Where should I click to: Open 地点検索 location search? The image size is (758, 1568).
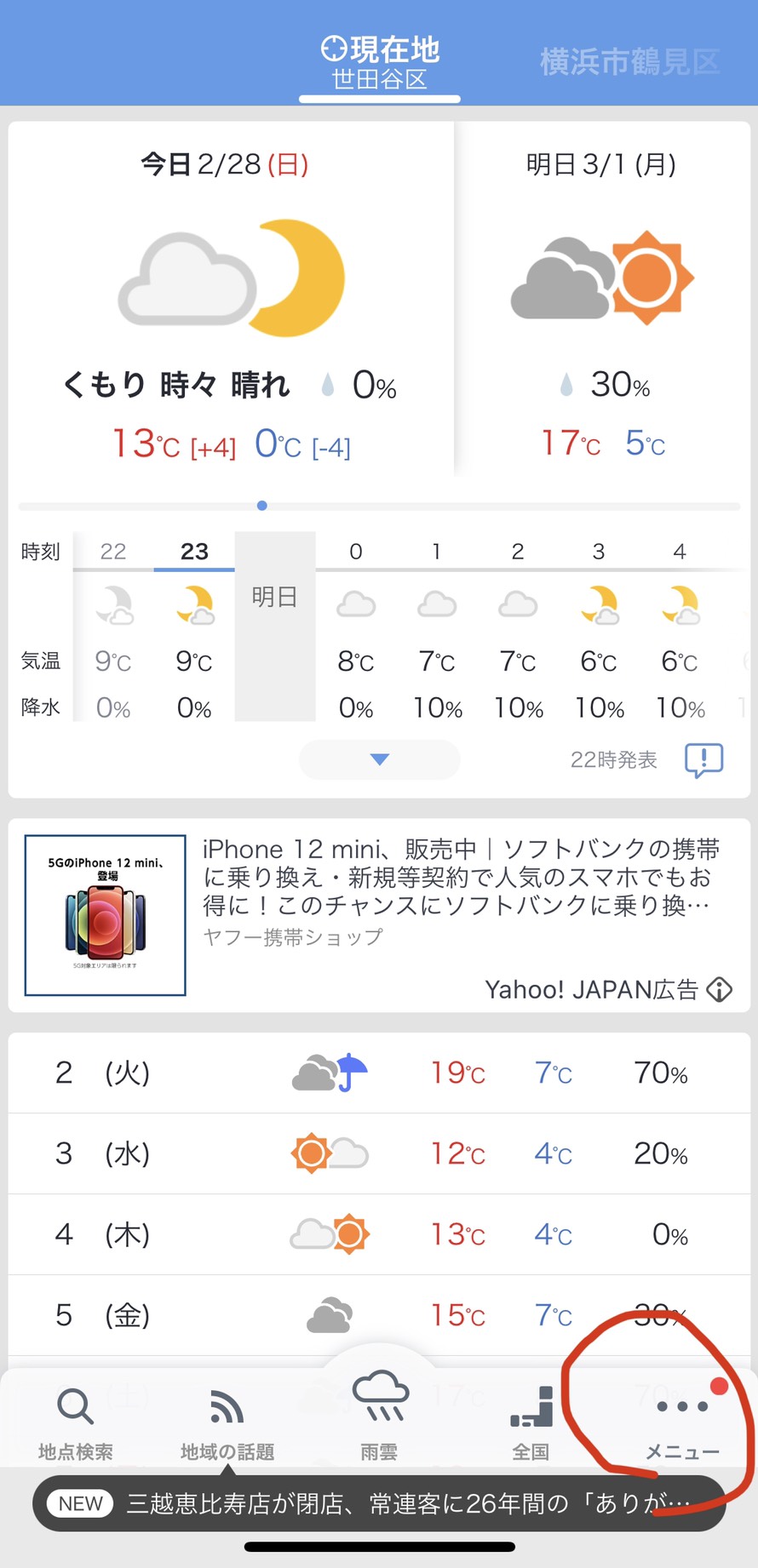point(76,1423)
